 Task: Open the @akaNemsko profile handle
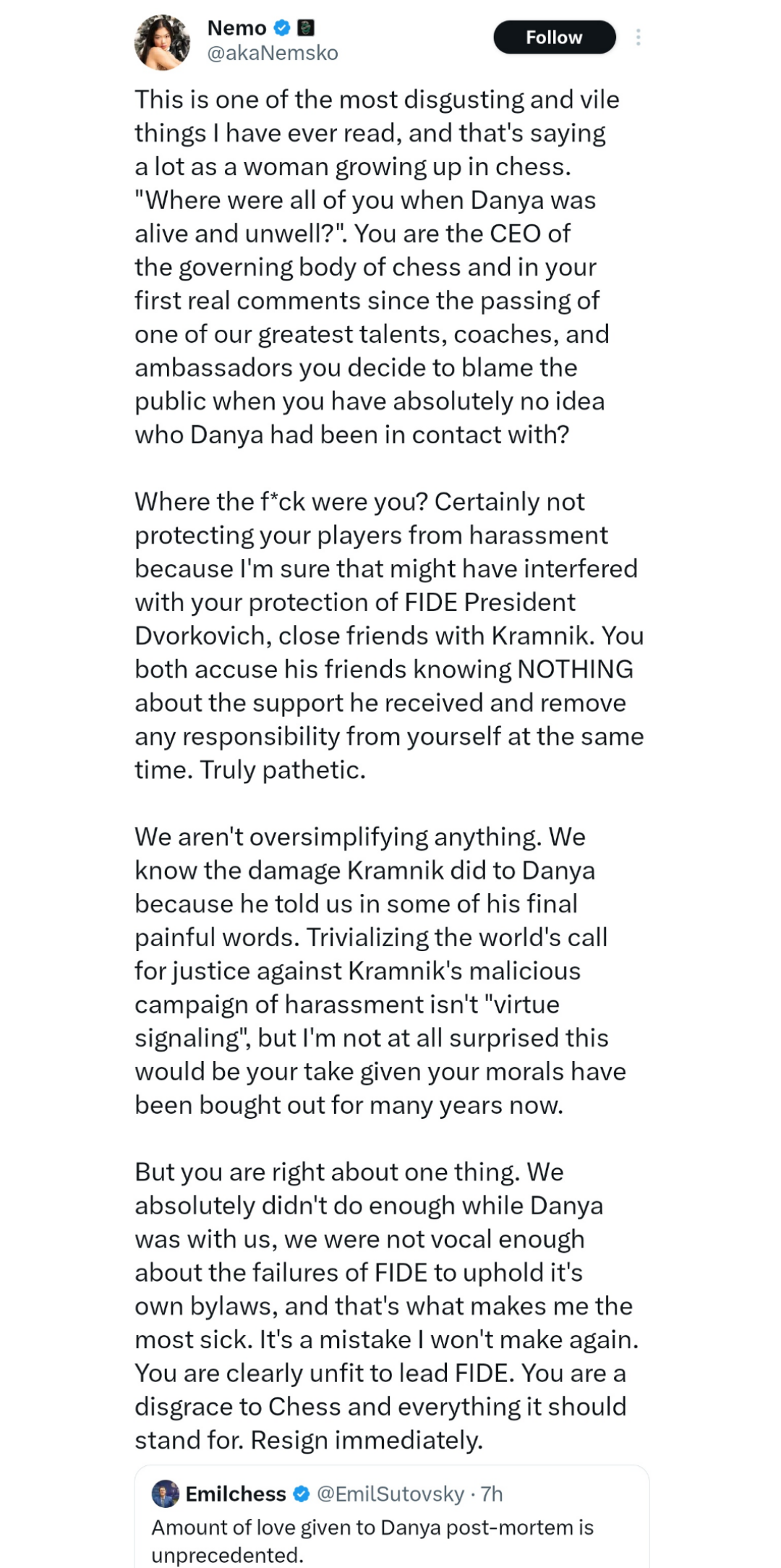pyautogui.click(x=273, y=54)
